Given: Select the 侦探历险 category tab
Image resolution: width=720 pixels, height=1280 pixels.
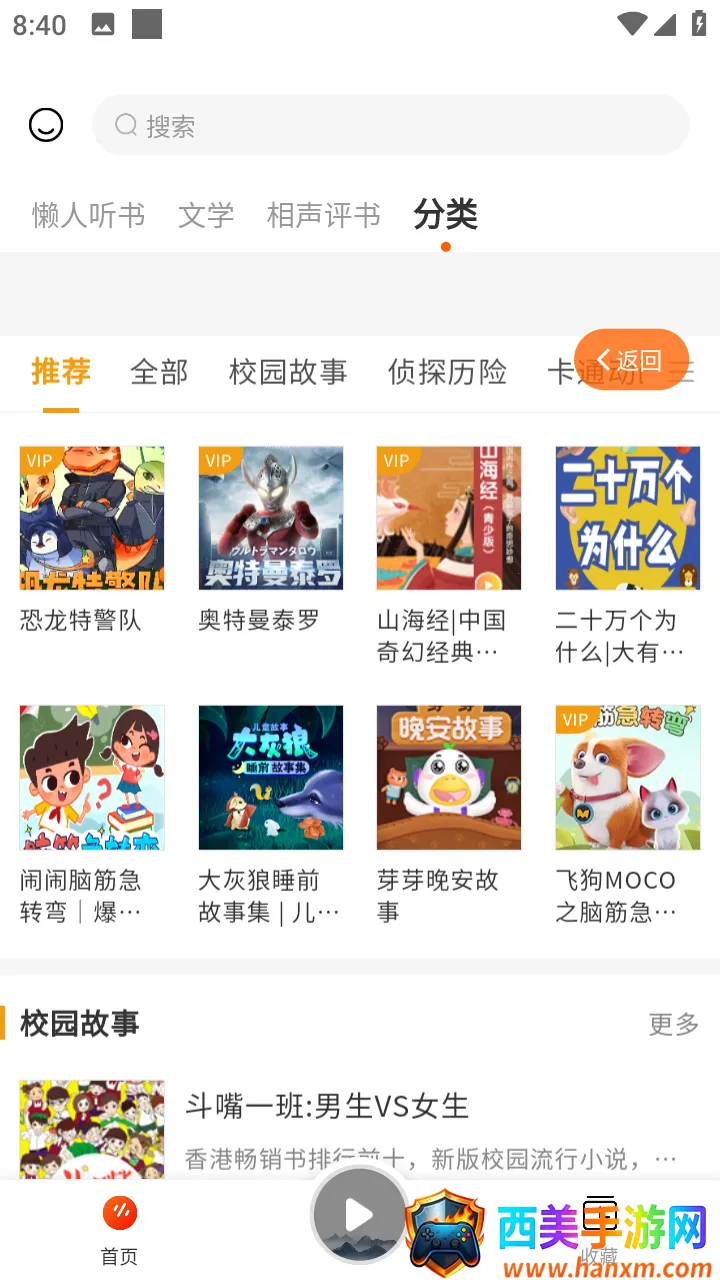Looking at the screenshot, I should (x=447, y=372).
